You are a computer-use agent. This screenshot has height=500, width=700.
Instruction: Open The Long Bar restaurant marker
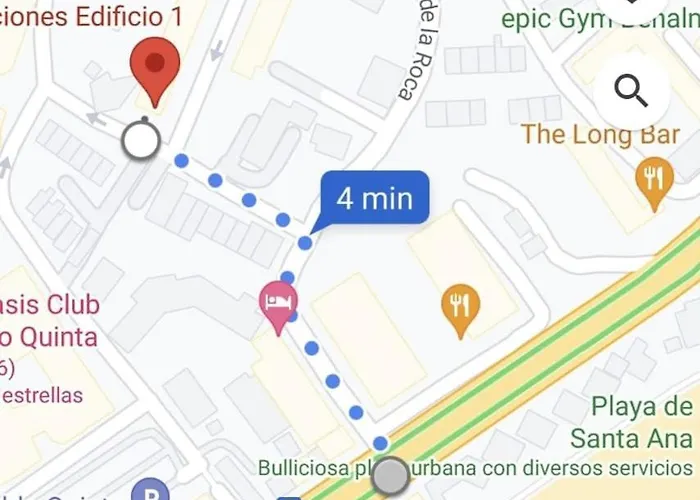click(654, 179)
